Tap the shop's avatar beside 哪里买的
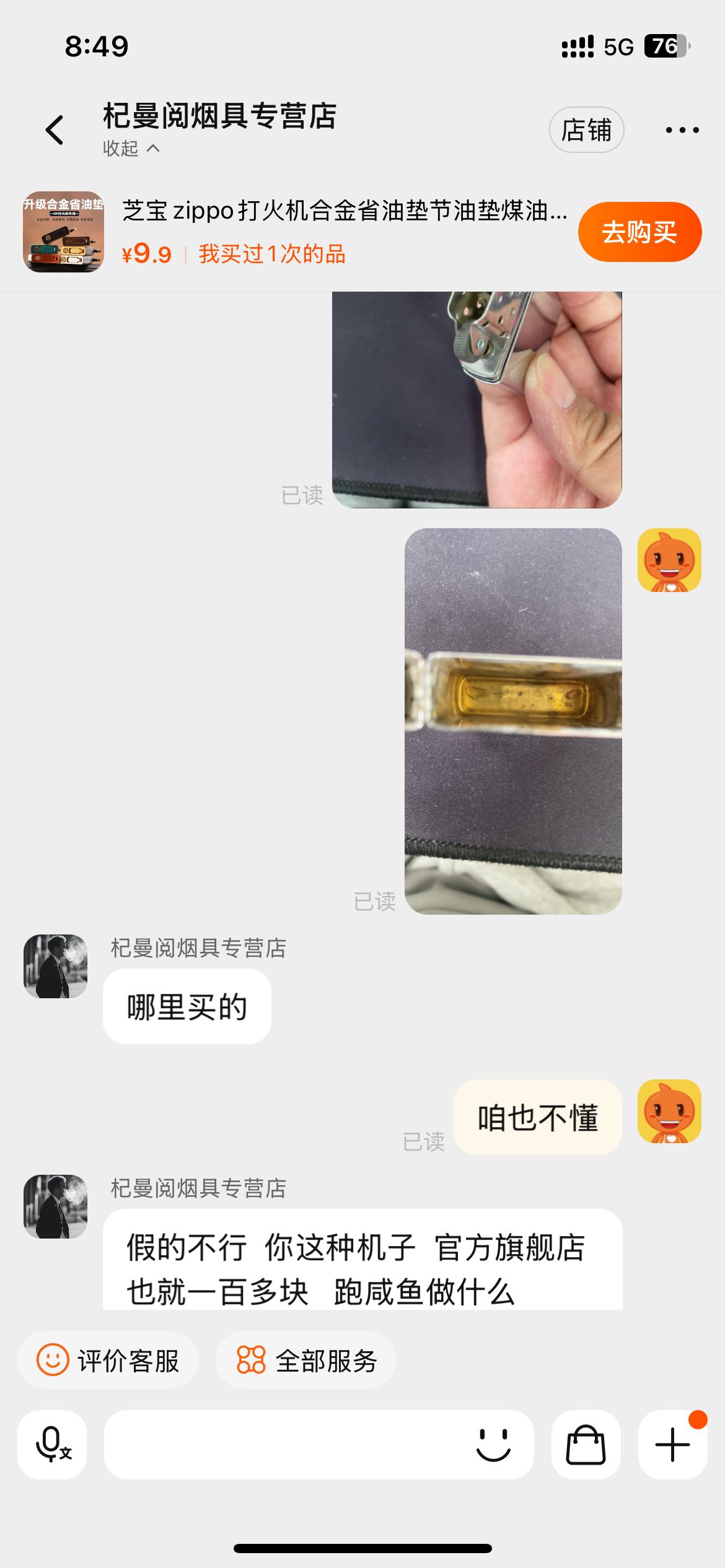The width and height of the screenshot is (725, 1568). pos(55,966)
